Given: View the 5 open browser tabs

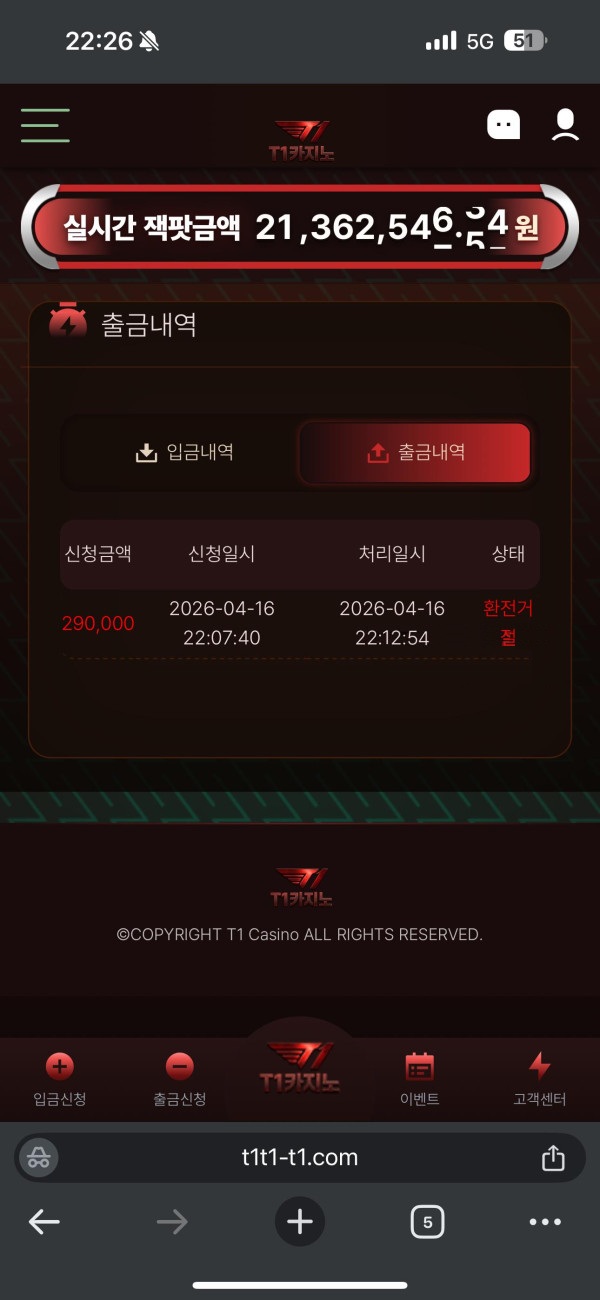Looking at the screenshot, I should [x=428, y=1221].
